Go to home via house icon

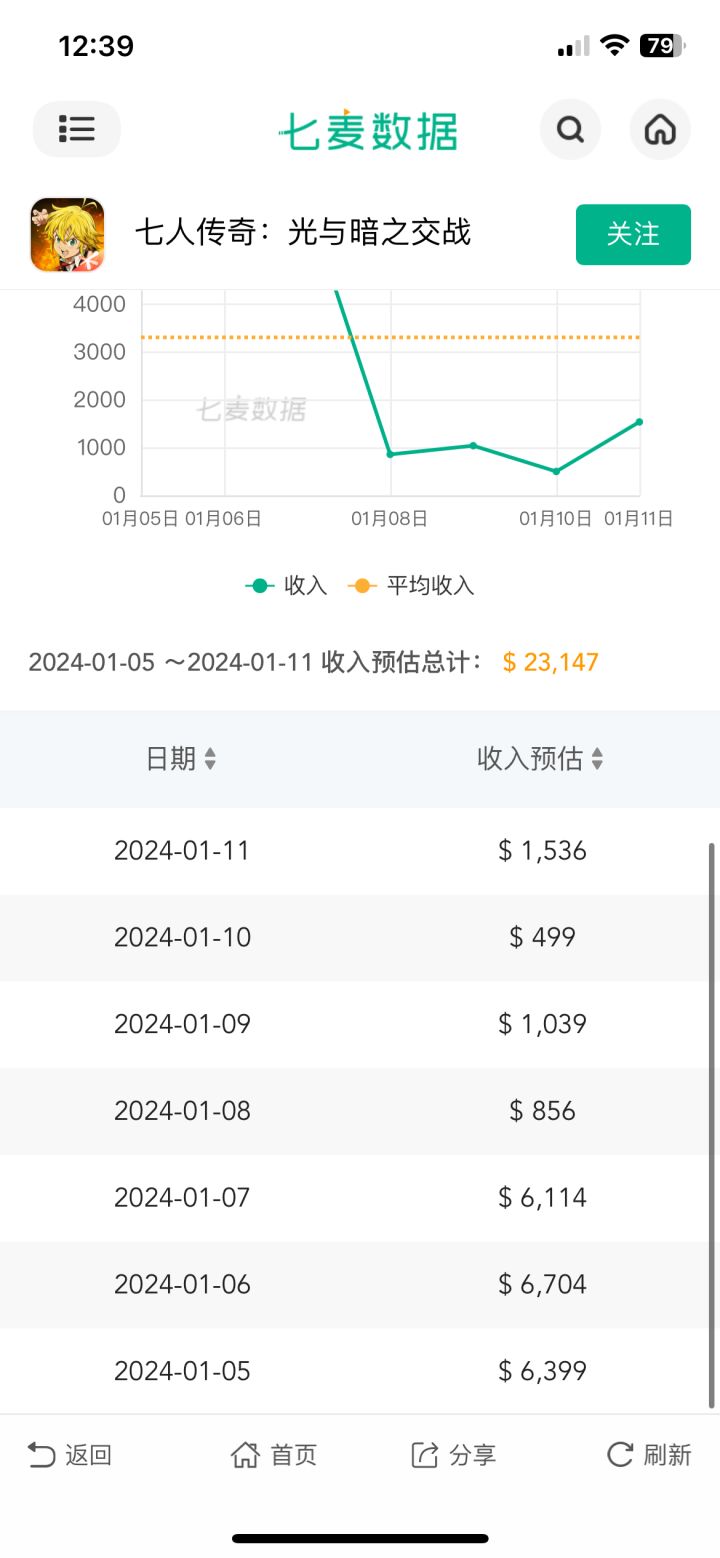660,129
